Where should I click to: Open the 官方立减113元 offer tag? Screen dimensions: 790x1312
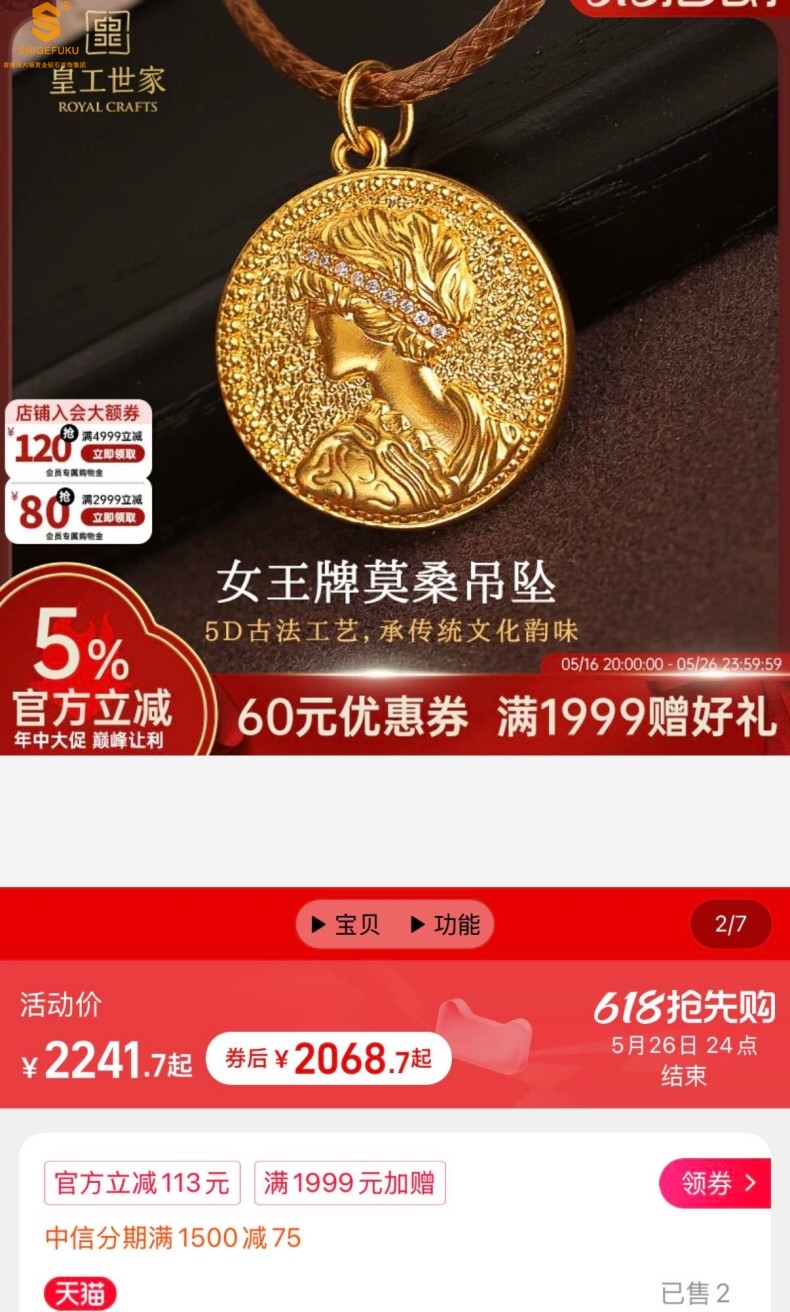pyautogui.click(x=142, y=1184)
